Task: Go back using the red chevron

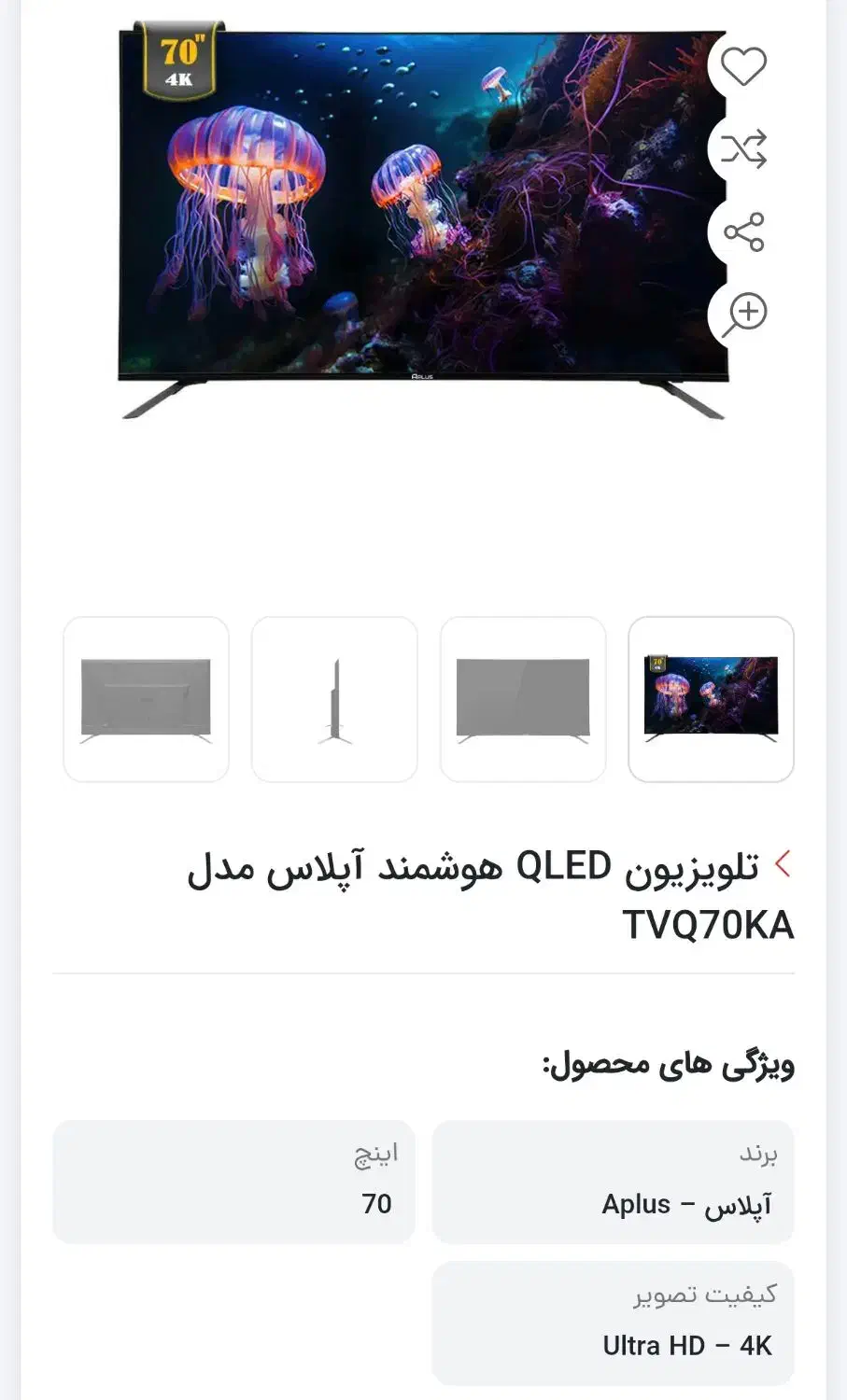Action: 783,864
